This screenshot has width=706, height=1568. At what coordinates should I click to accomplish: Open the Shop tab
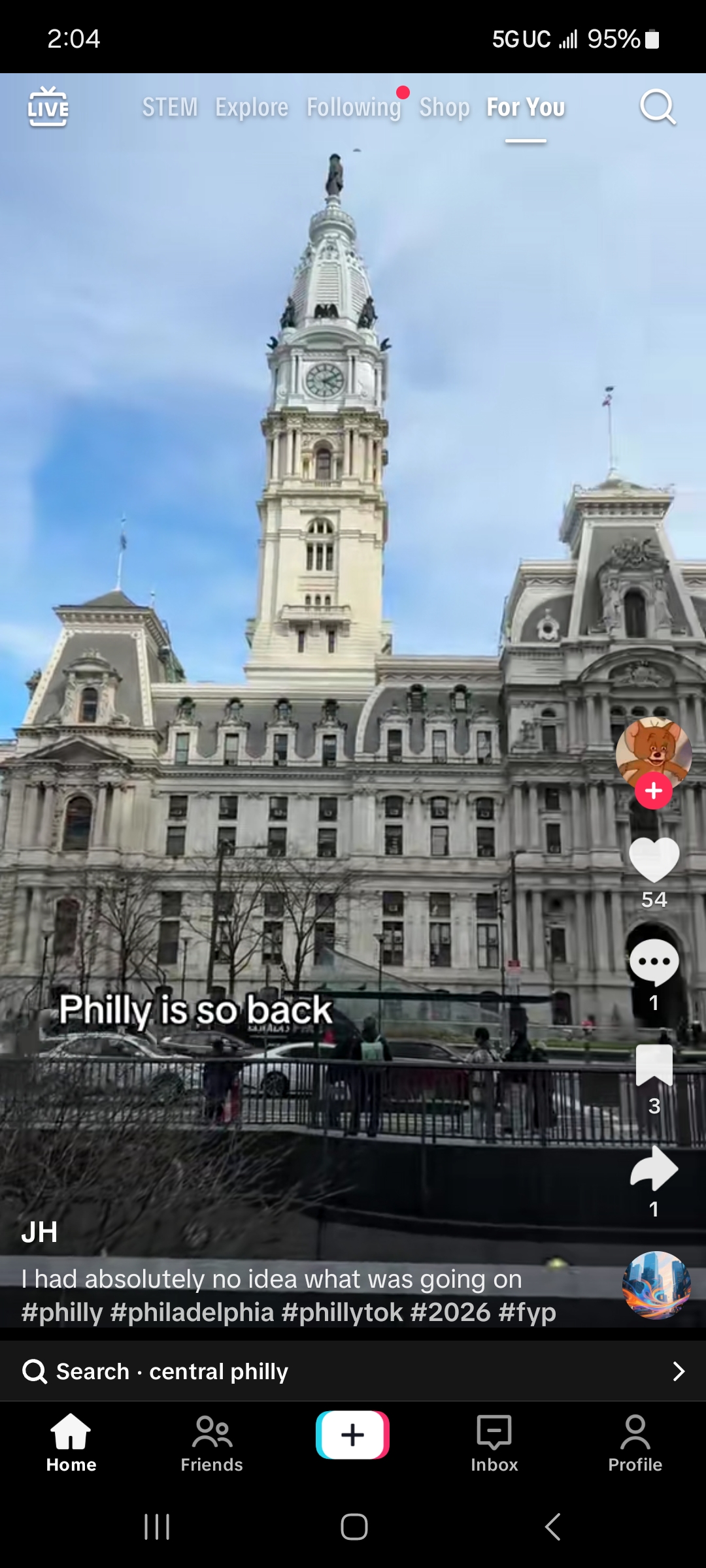click(x=445, y=107)
